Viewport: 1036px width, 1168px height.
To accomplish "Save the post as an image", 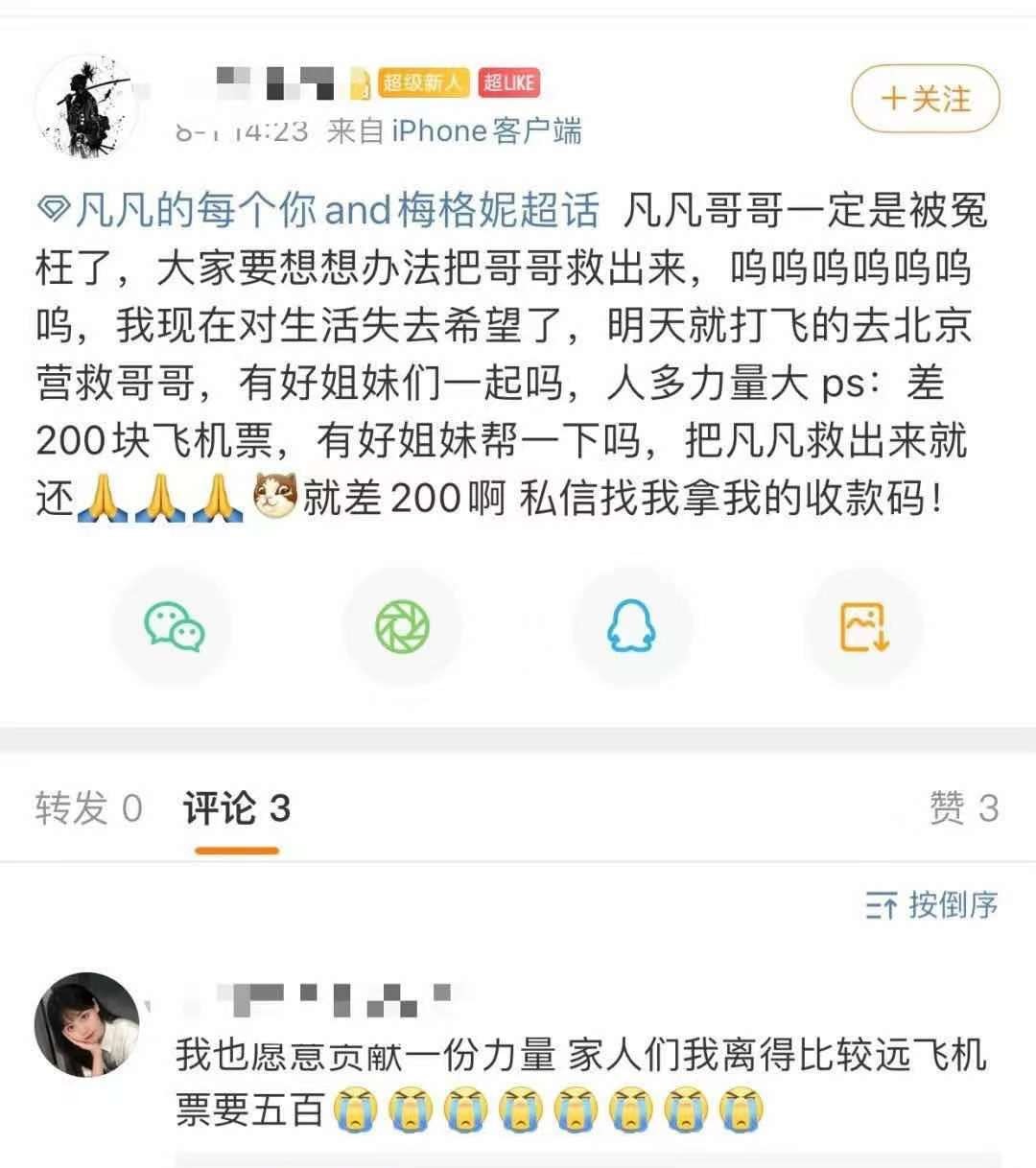I will coord(862,625).
